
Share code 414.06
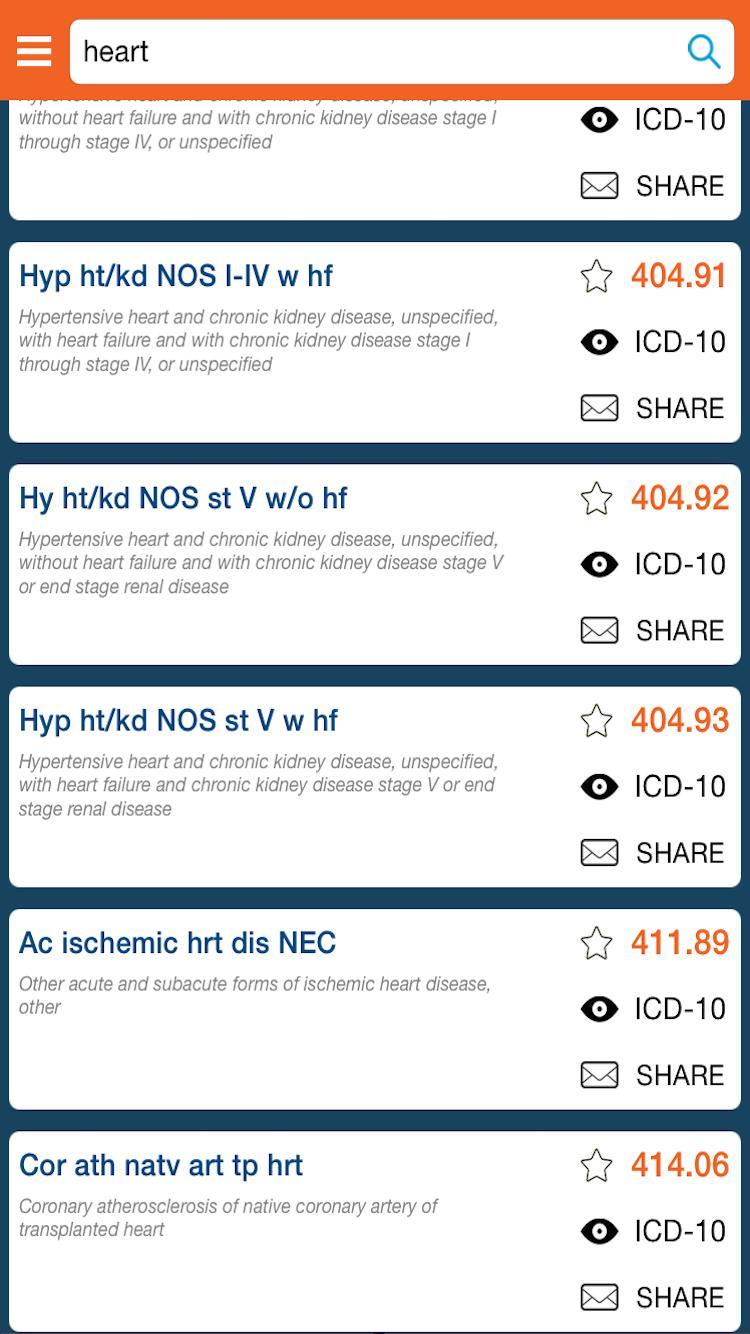click(x=653, y=1297)
